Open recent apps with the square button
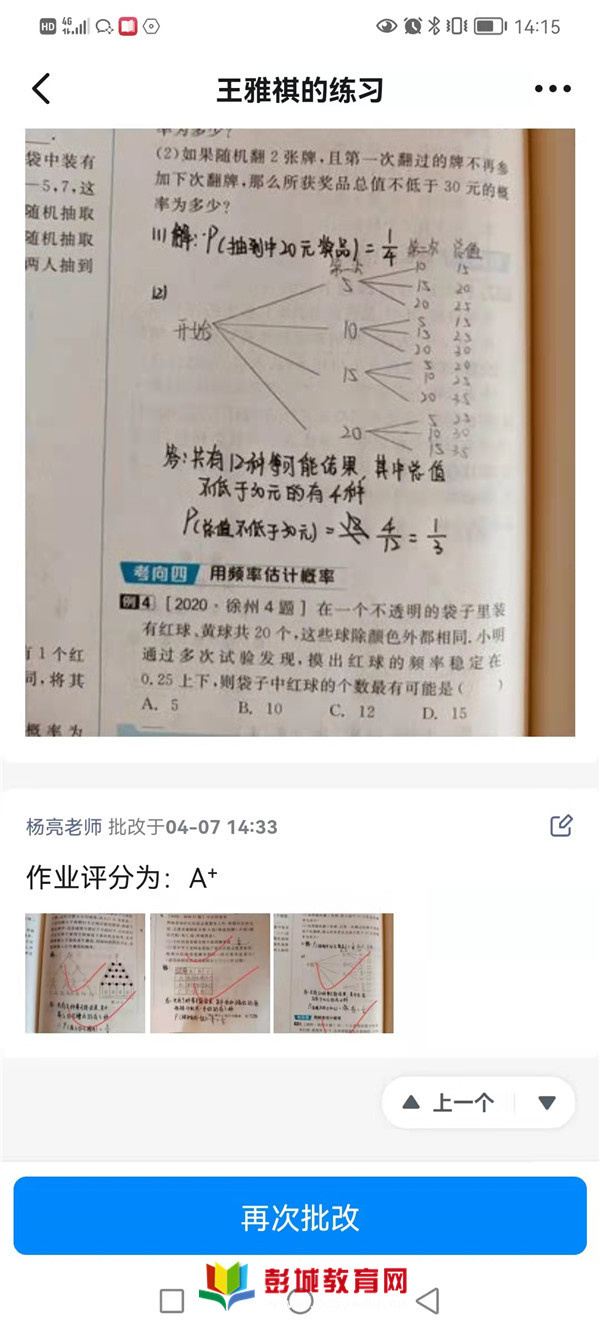This screenshot has width=600, height=1333. [172, 1300]
